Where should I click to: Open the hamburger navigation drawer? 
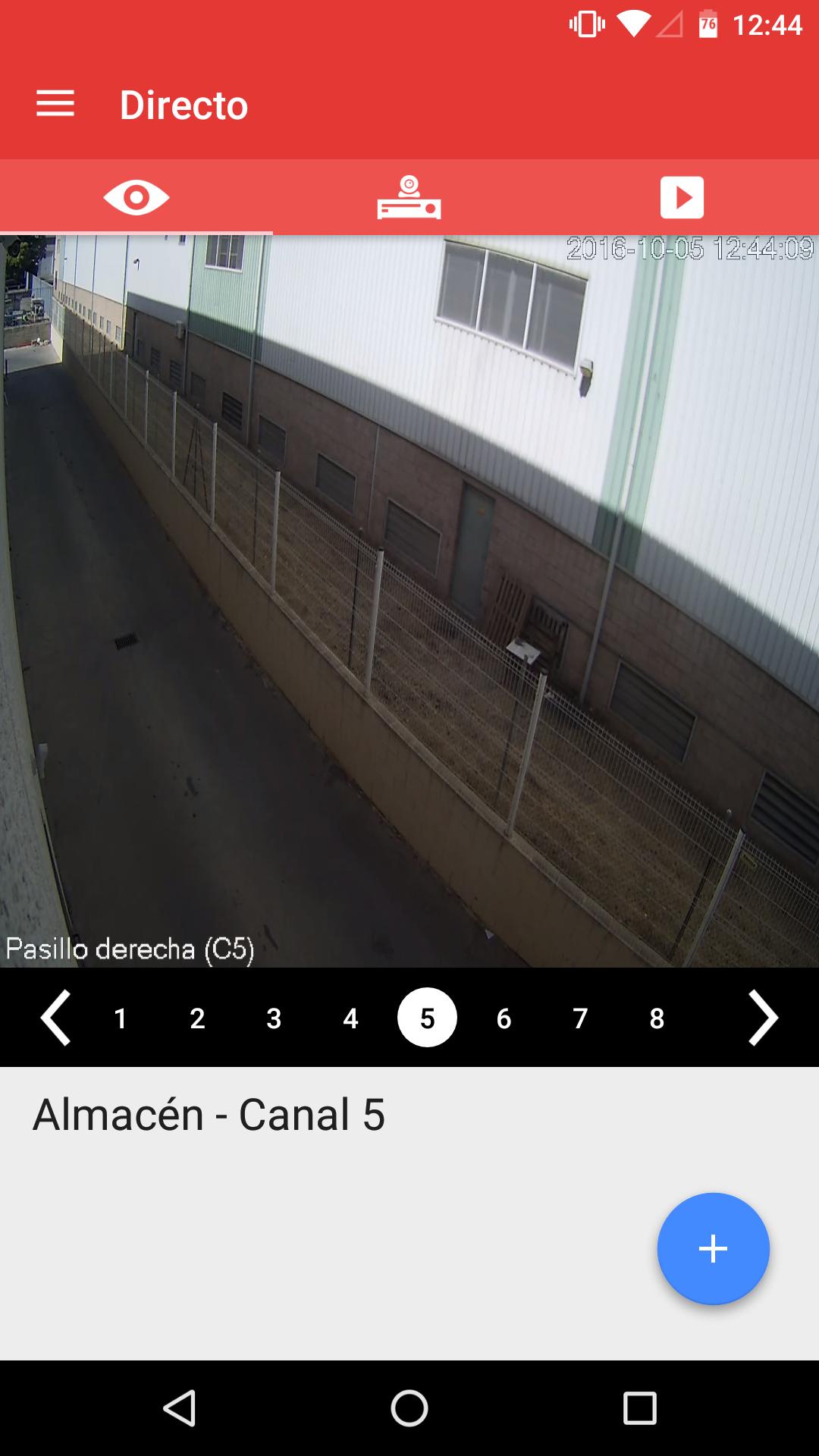[55, 104]
